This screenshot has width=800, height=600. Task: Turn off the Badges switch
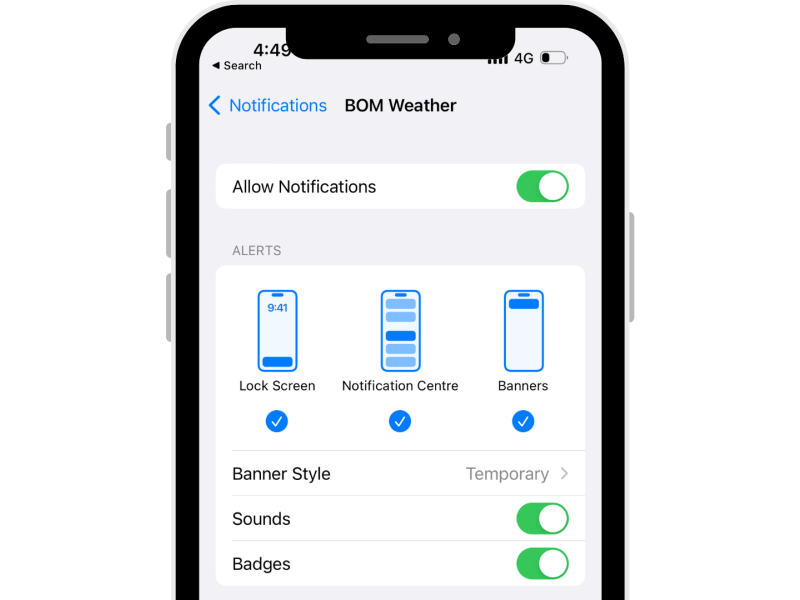click(542, 564)
